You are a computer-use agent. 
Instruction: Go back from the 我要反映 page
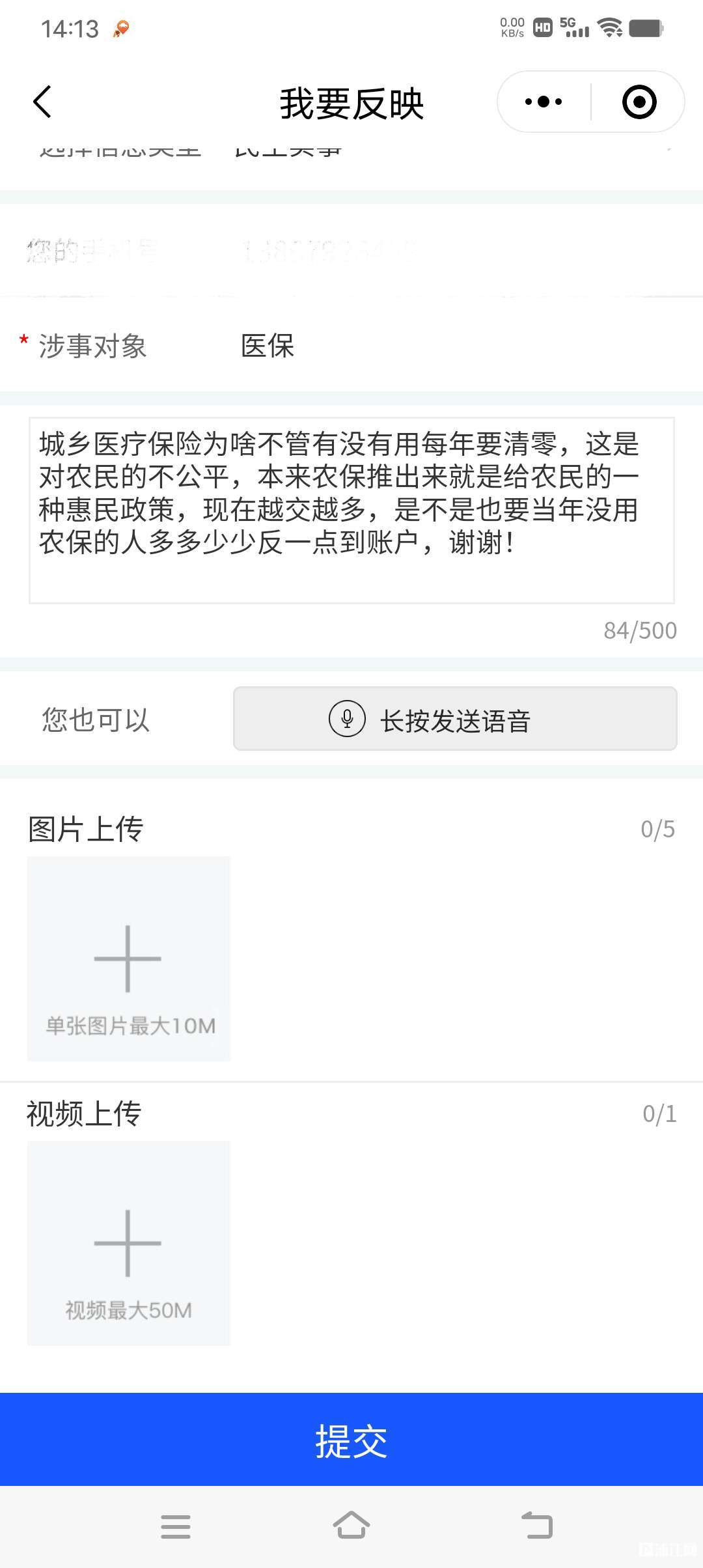[42, 102]
